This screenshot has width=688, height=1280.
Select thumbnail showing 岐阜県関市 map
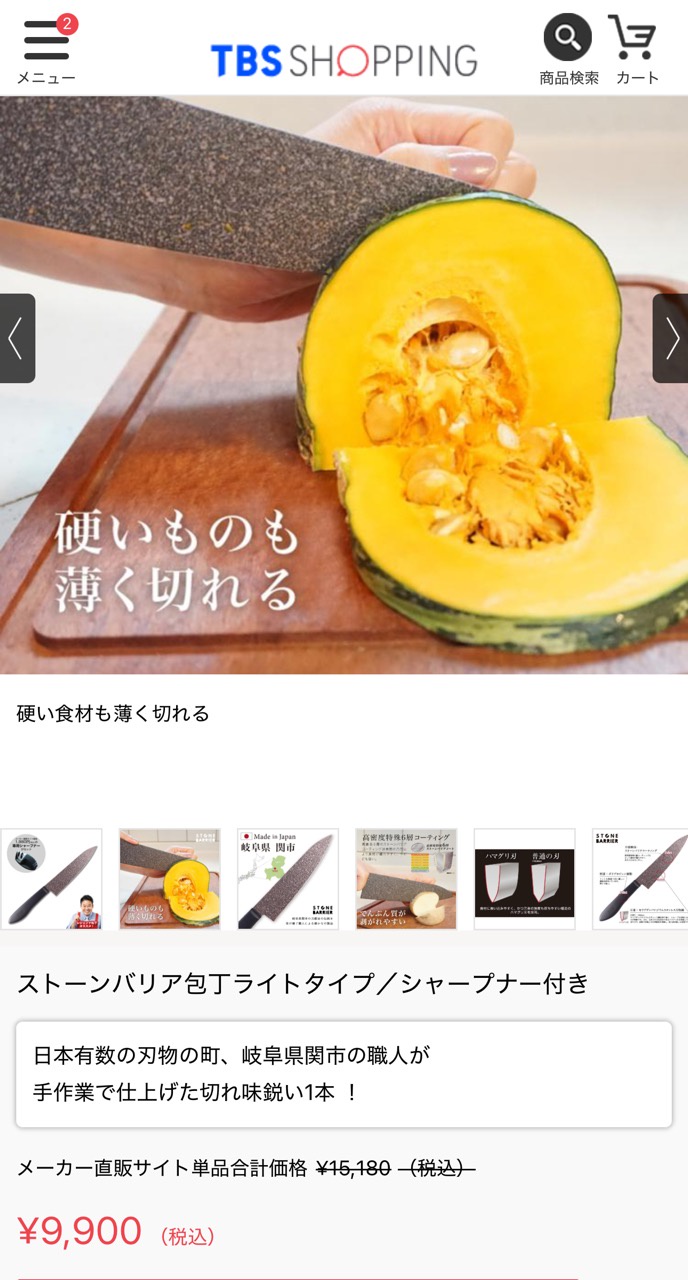coord(288,879)
